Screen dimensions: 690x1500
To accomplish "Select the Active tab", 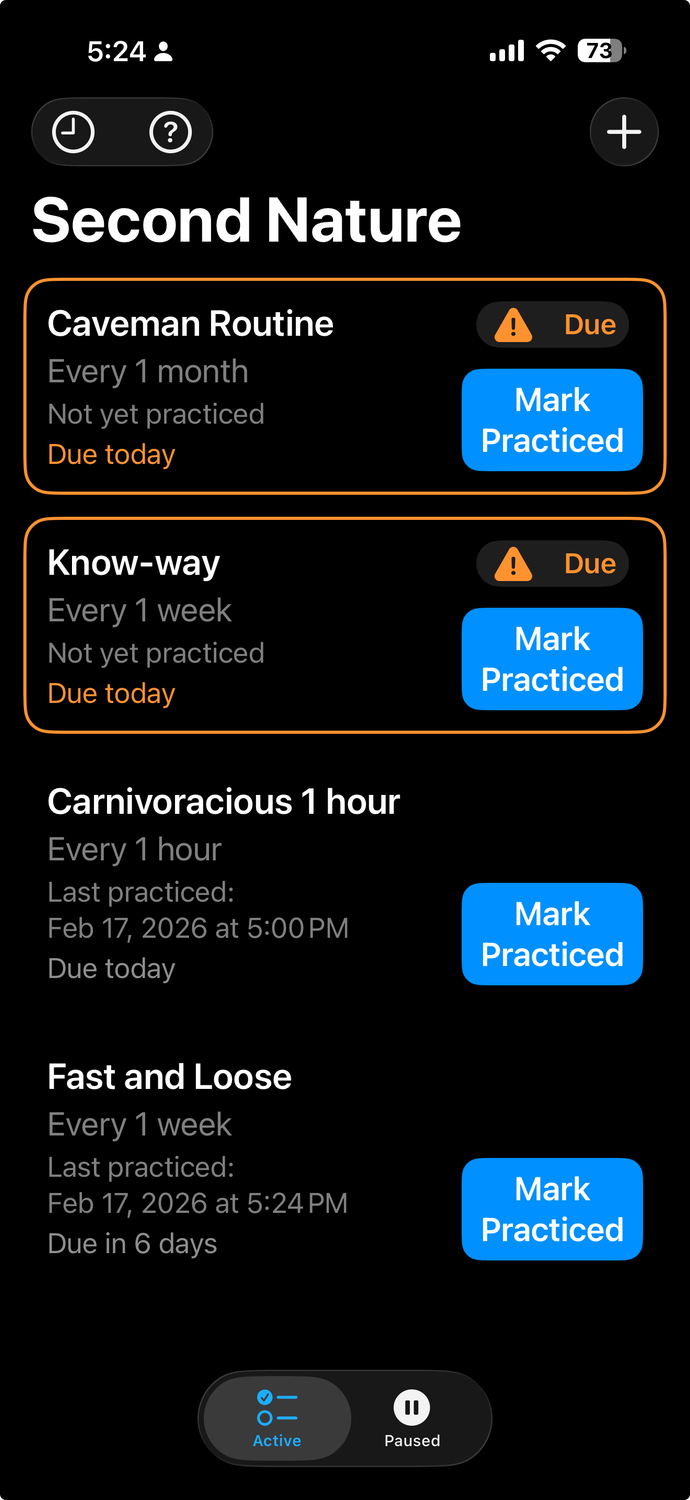I will (x=277, y=1420).
